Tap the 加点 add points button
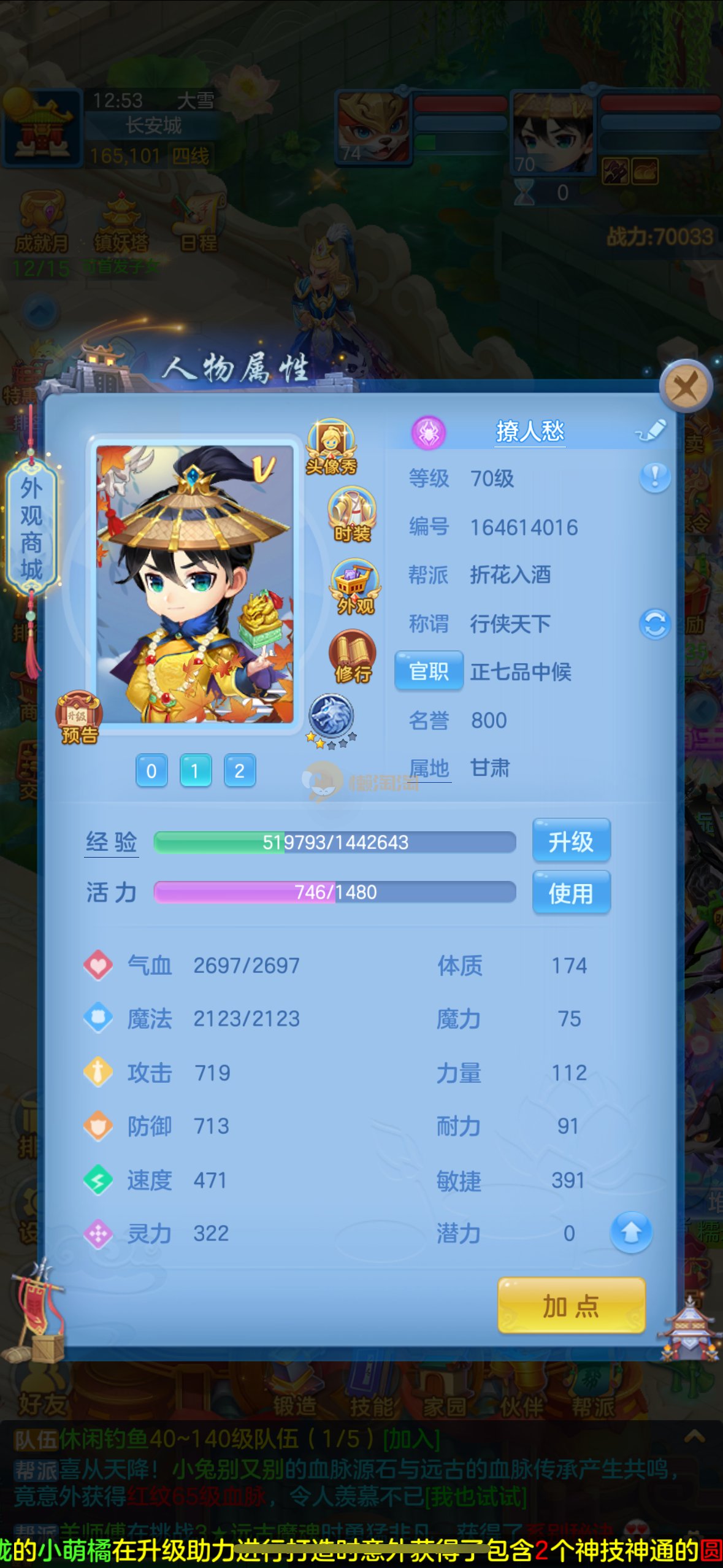This screenshot has height=1568, width=723. [571, 1306]
